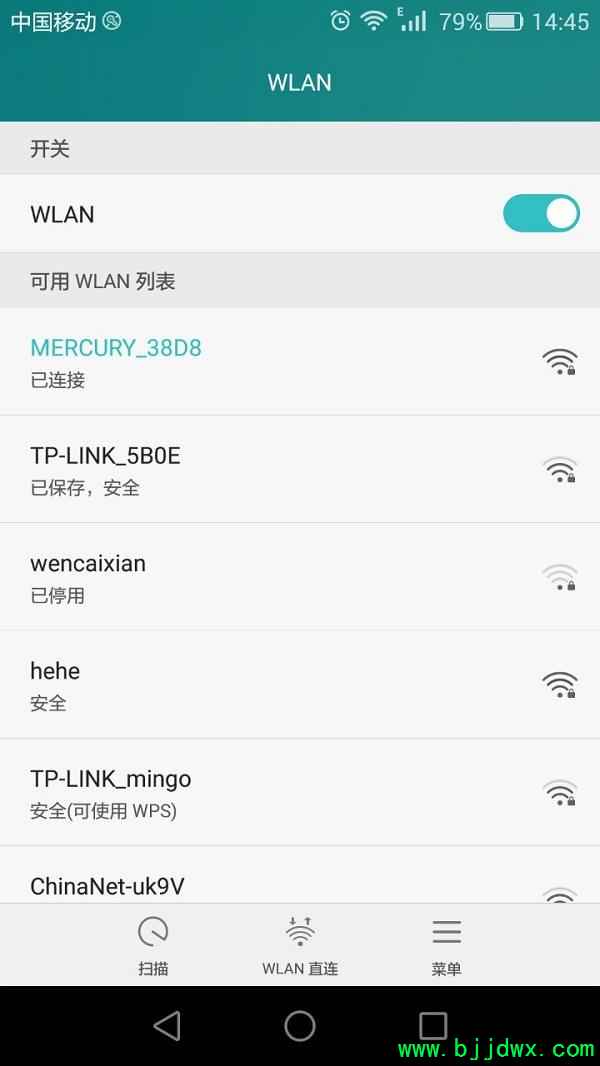Open the disabled wencaixian network
The image size is (600, 1066).
(x=300, y=577)
